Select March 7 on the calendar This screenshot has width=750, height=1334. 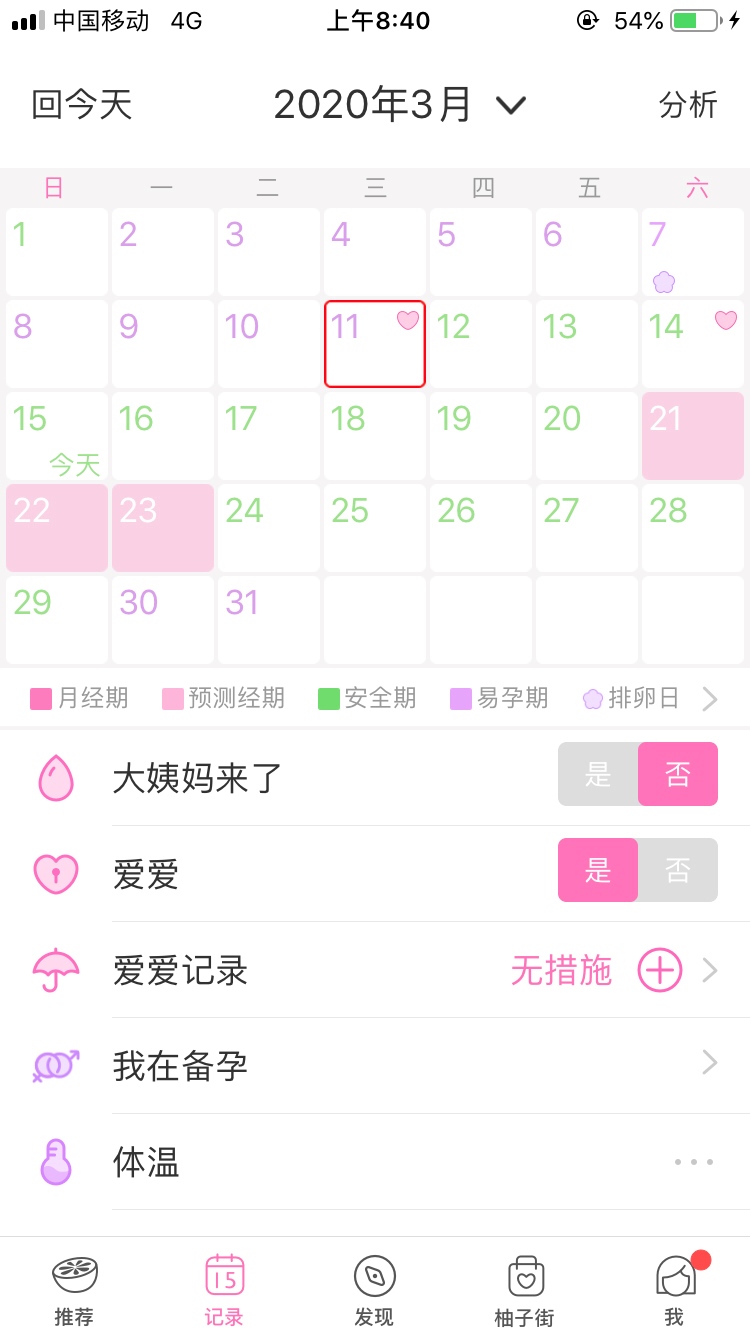(x=692, y=252)
